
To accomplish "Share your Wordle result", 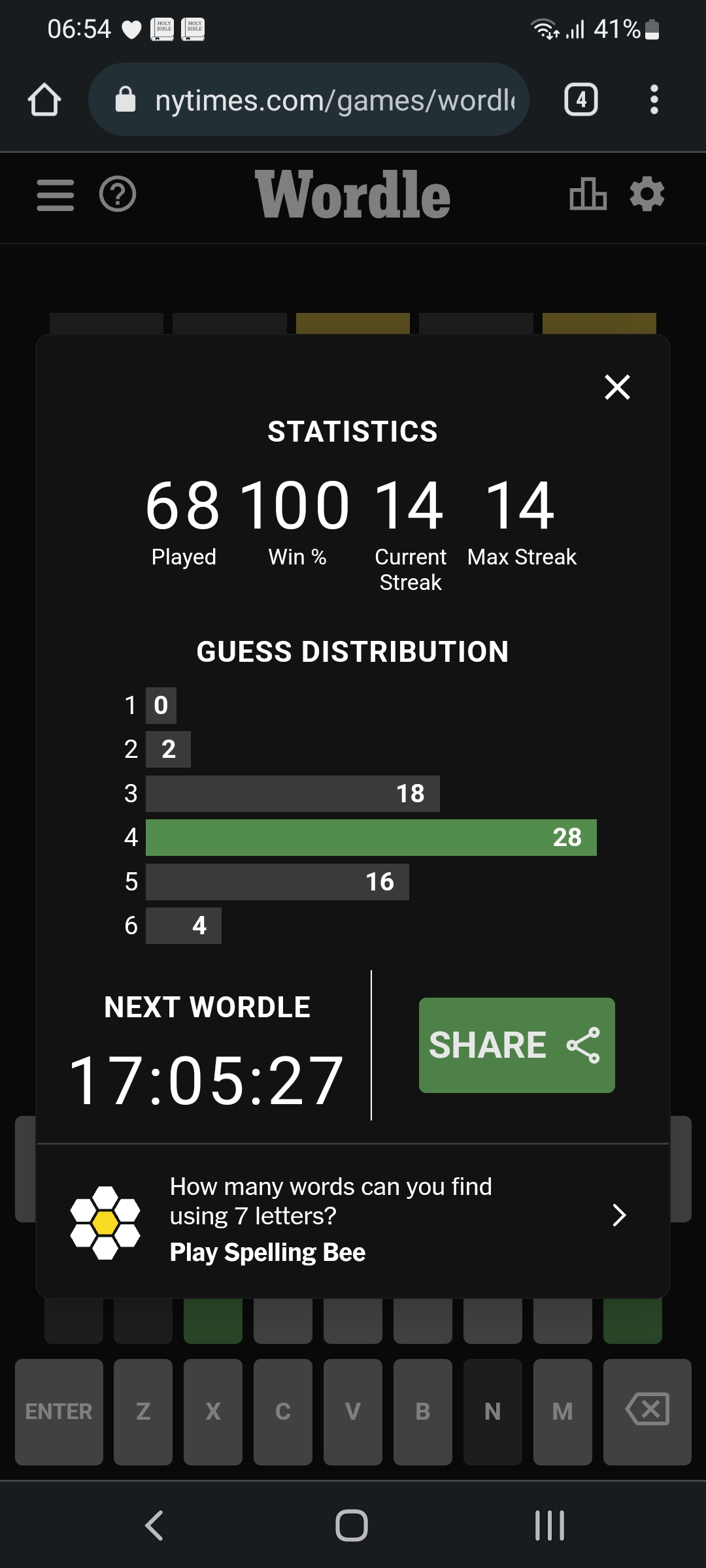I will 516,1045.
